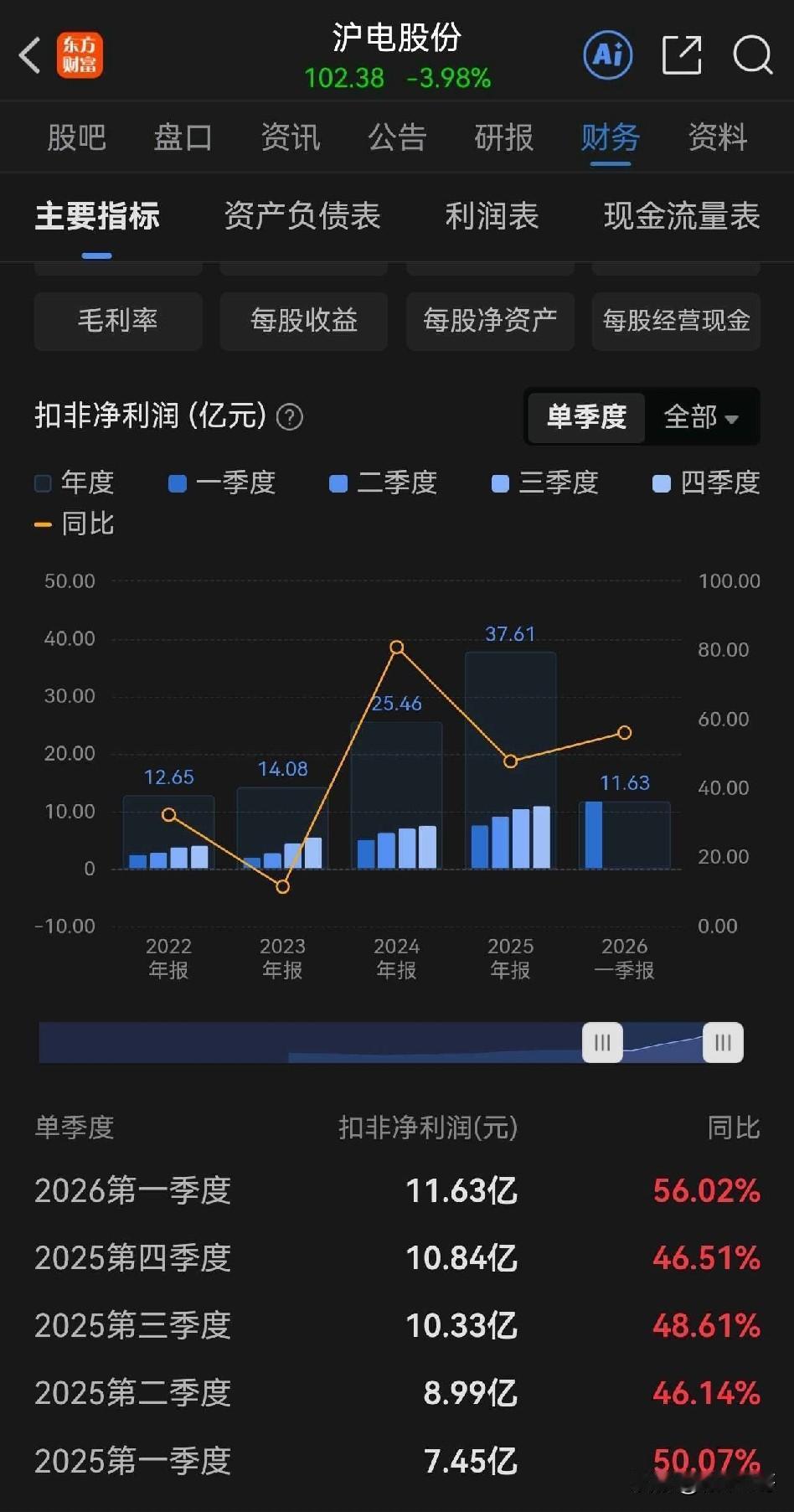Select the 每股收益 button
794x1512 pixels.
click(303, 321)
